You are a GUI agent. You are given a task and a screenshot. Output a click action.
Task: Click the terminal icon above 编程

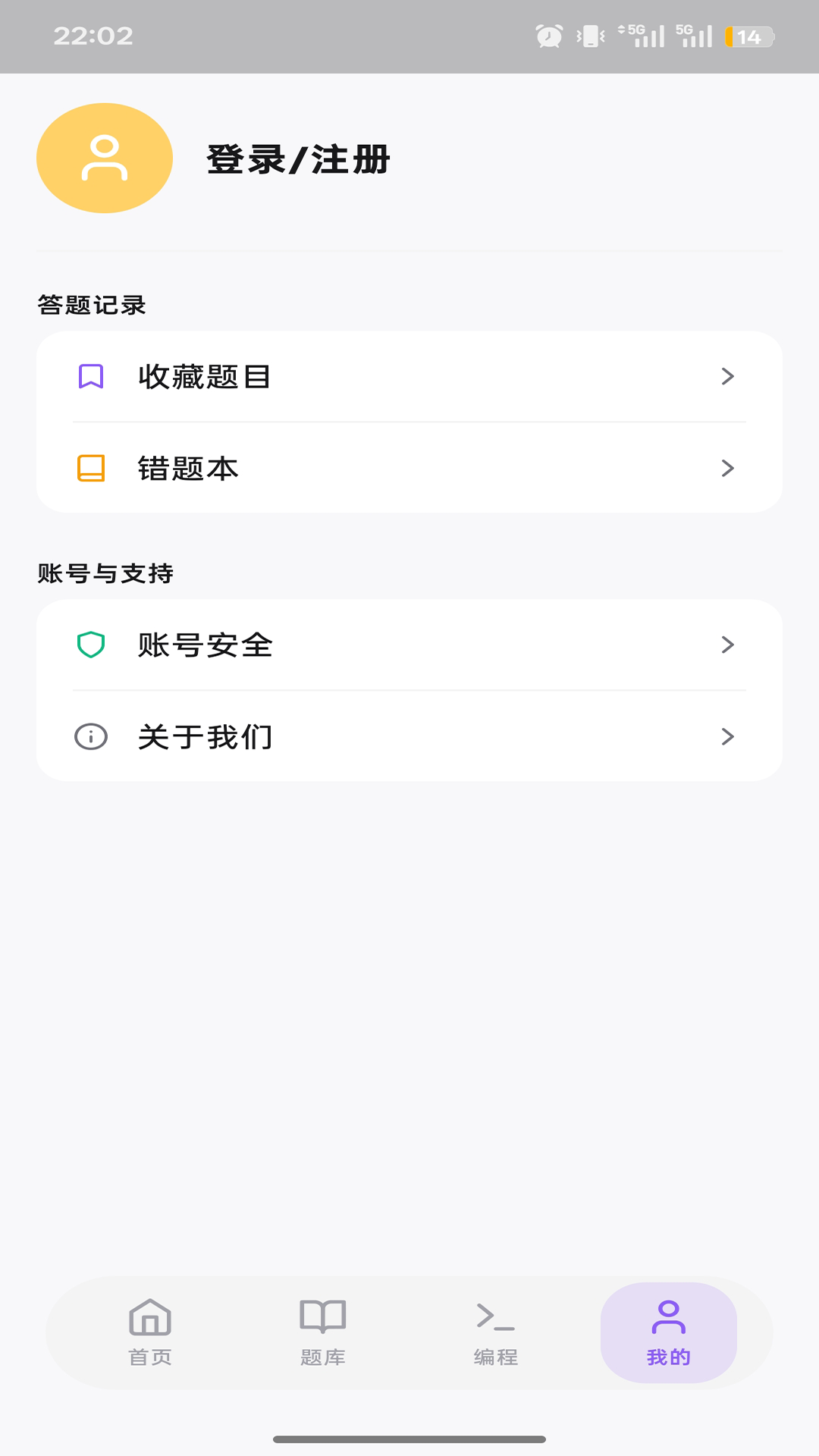494,1317
